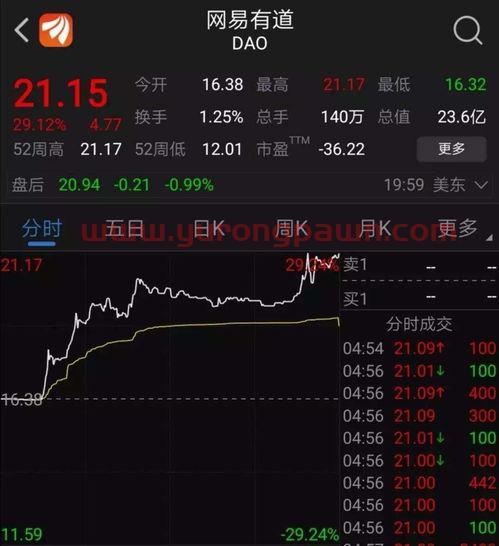Screen dimensions: 499x546
Task: Go back using the top-left arrow
Action: [x=22, y=30]
